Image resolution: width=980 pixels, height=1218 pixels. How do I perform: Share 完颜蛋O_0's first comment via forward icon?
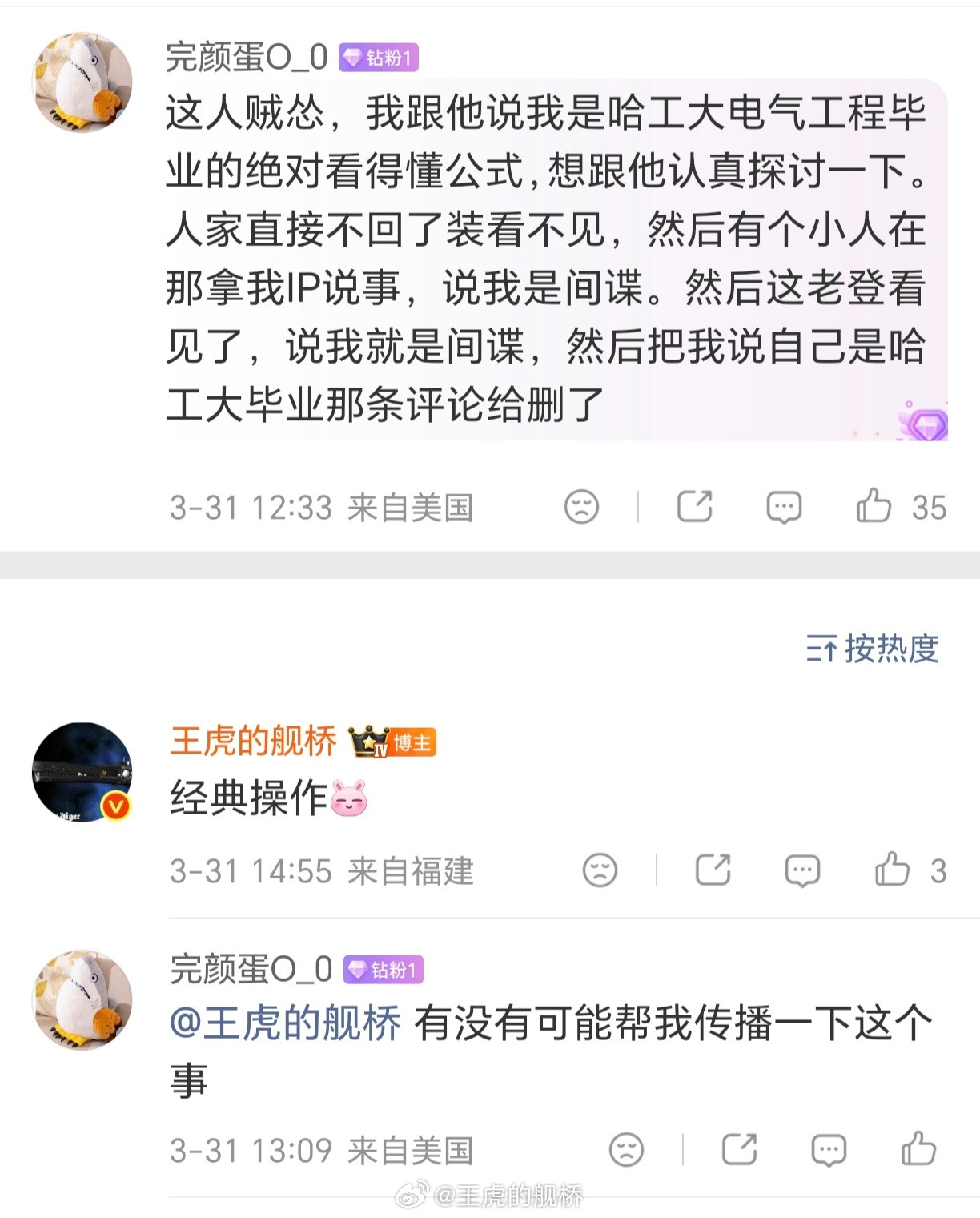[696, 506]
